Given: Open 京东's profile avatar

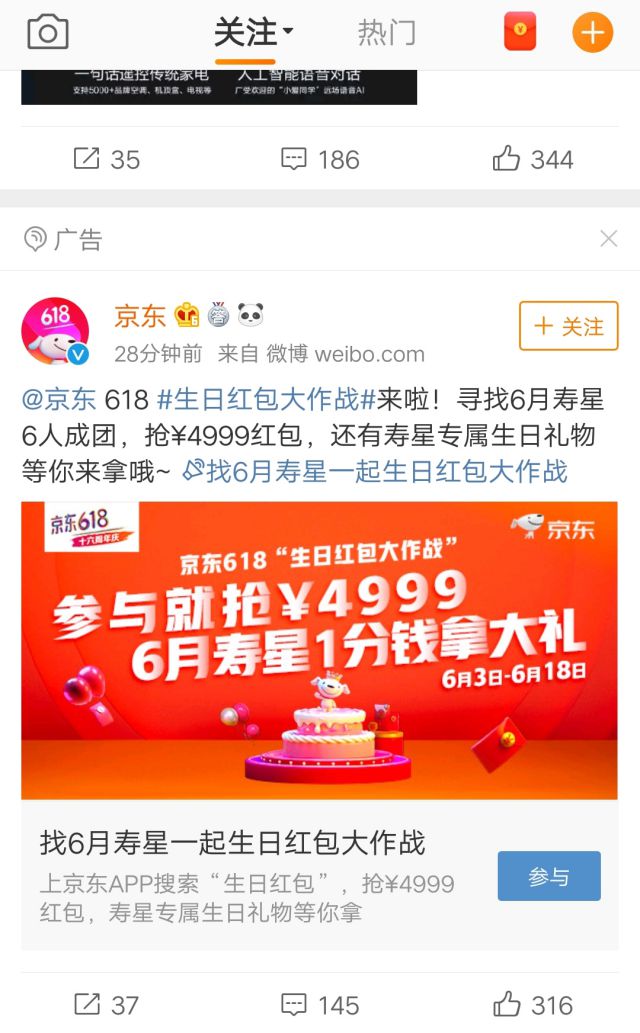Looking at the screenshot, I should (x=55, y=331).
